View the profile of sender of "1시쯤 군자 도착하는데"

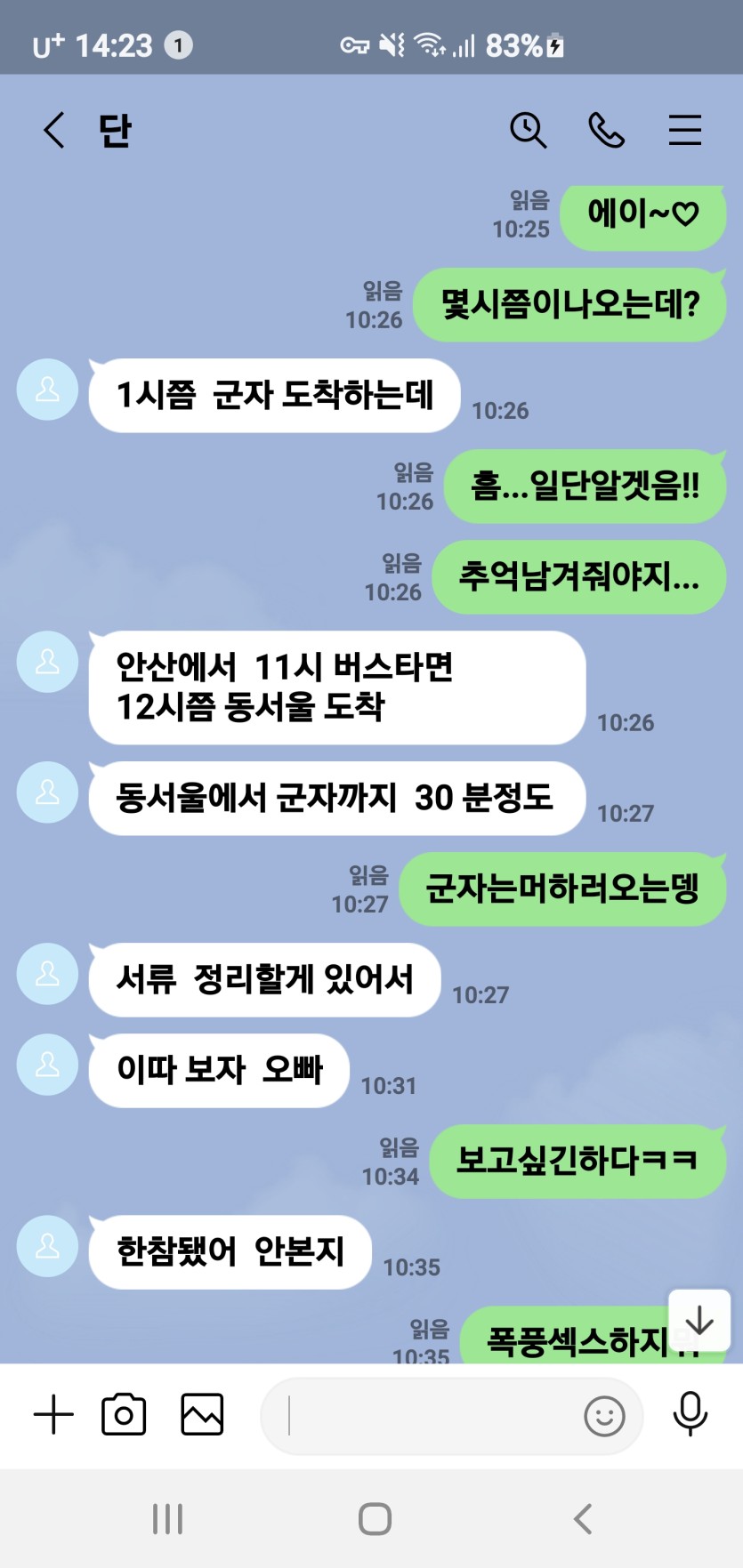click(48, 390)
